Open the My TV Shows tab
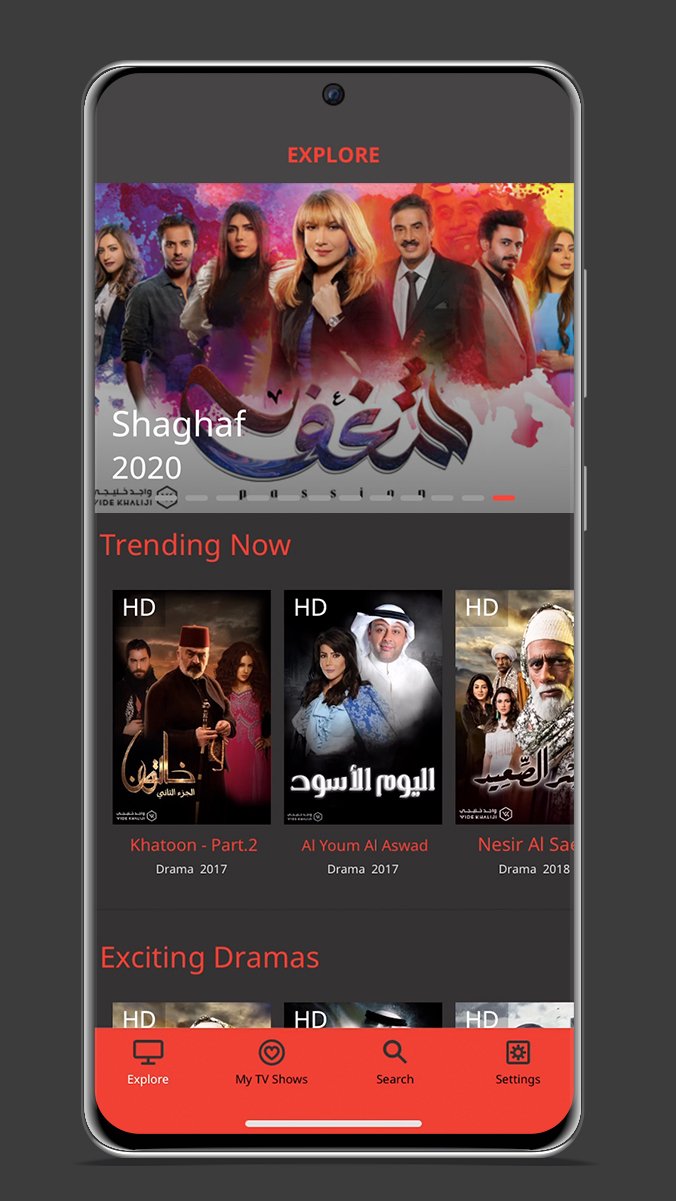 point(271,1063)
